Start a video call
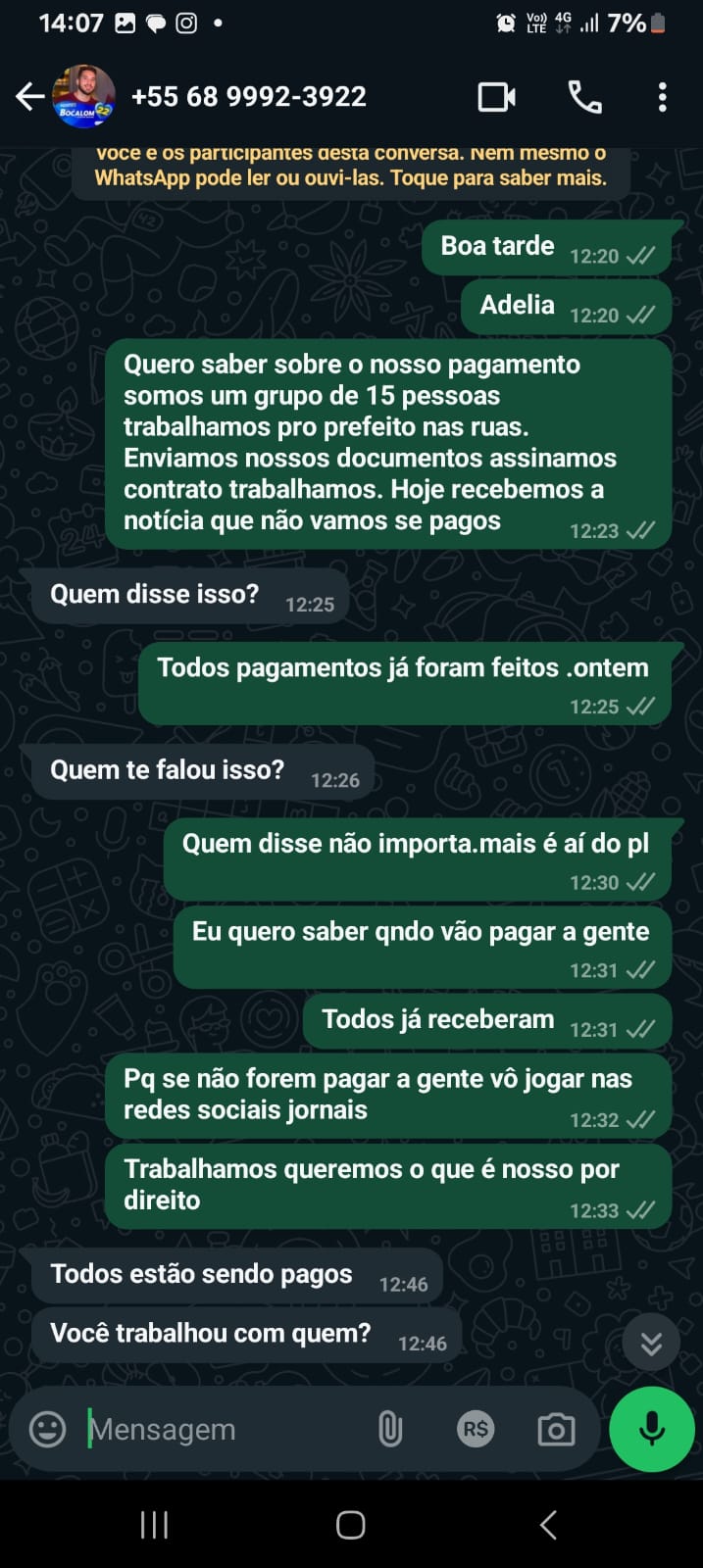This screenshot has width=703, height=1568. [497, 97]
